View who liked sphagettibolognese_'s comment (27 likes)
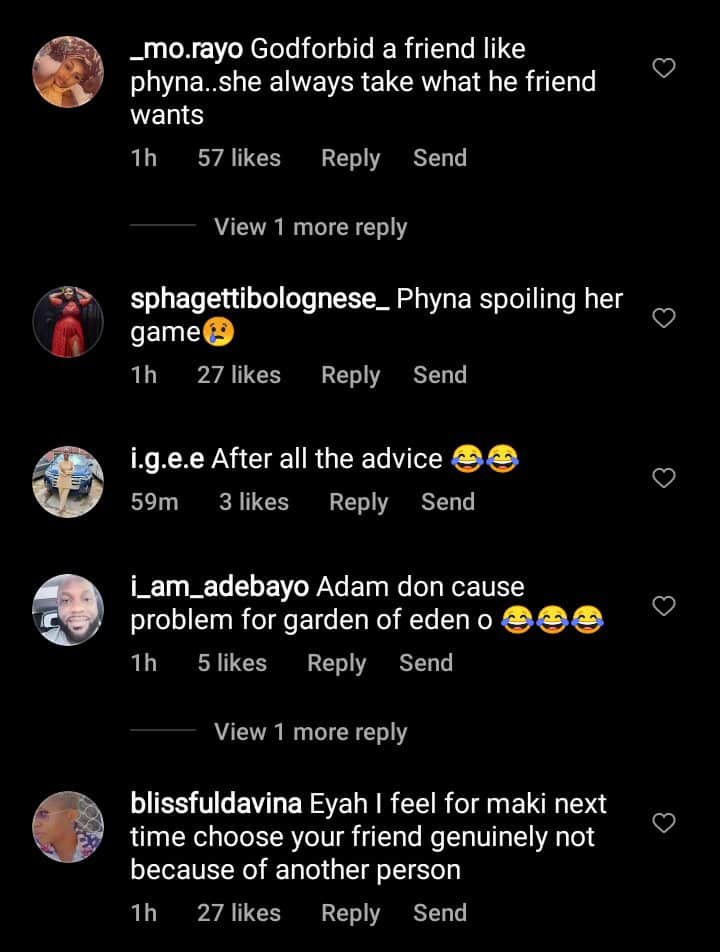 [x=239, y=375]
